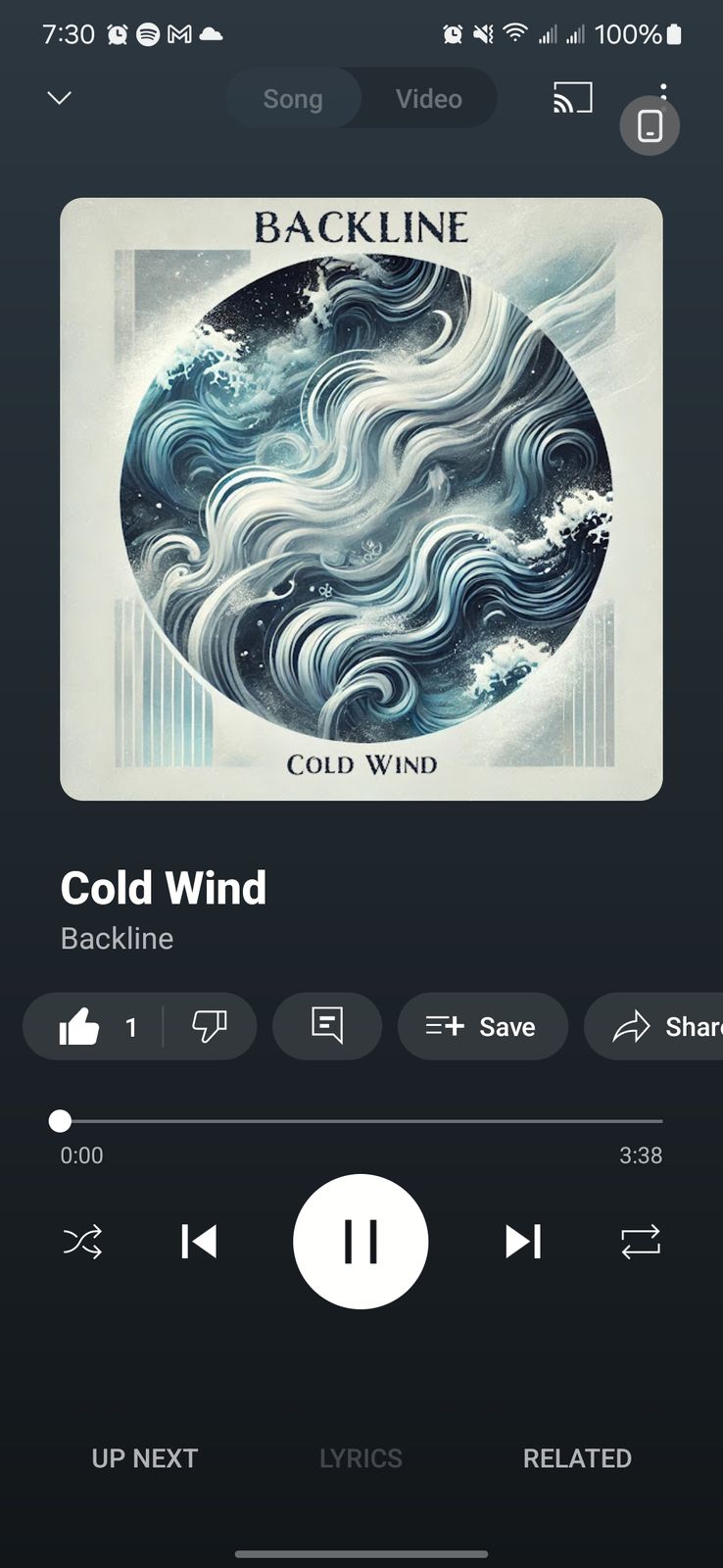
Task: Collapse the player with the down chevron
Action: pos(60,98)
